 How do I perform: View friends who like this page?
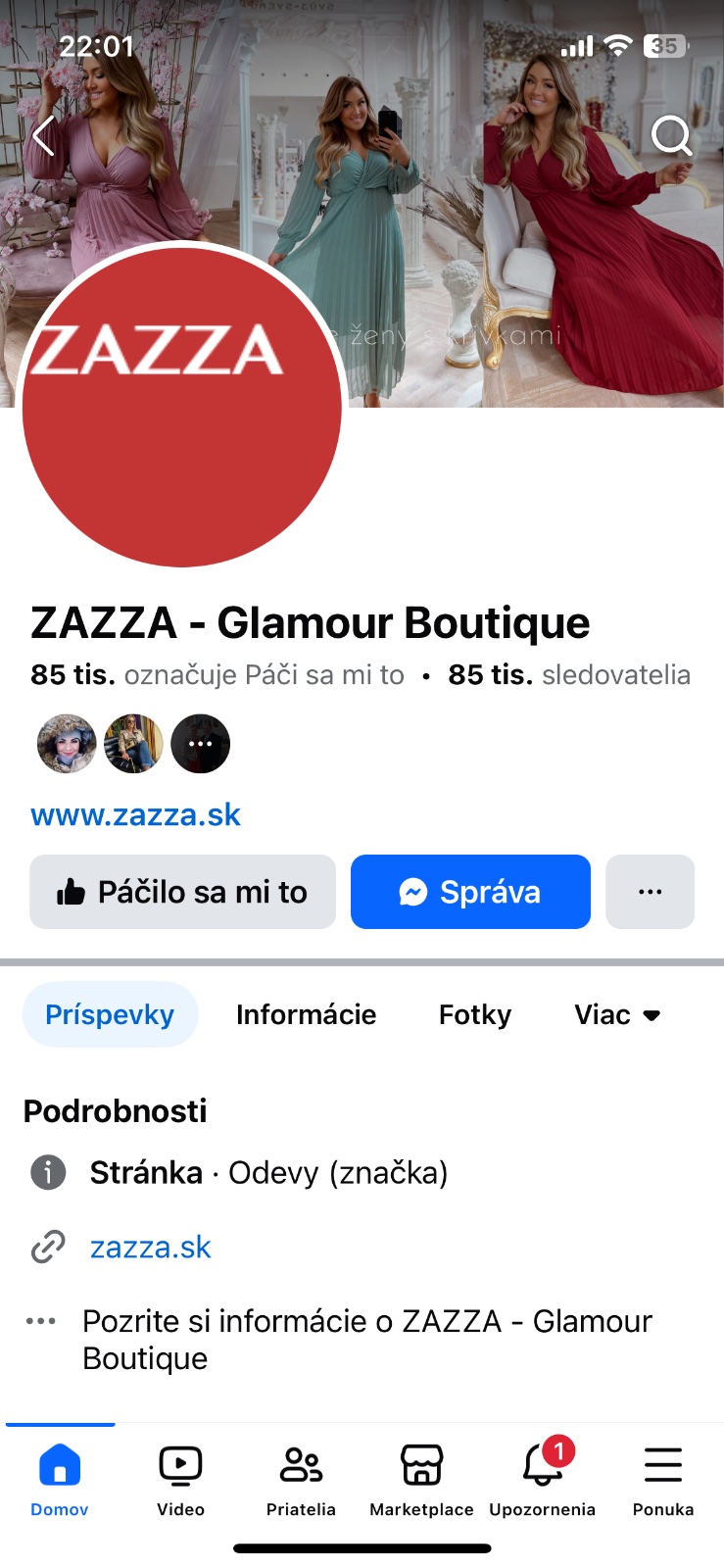(x=133, y=744)
